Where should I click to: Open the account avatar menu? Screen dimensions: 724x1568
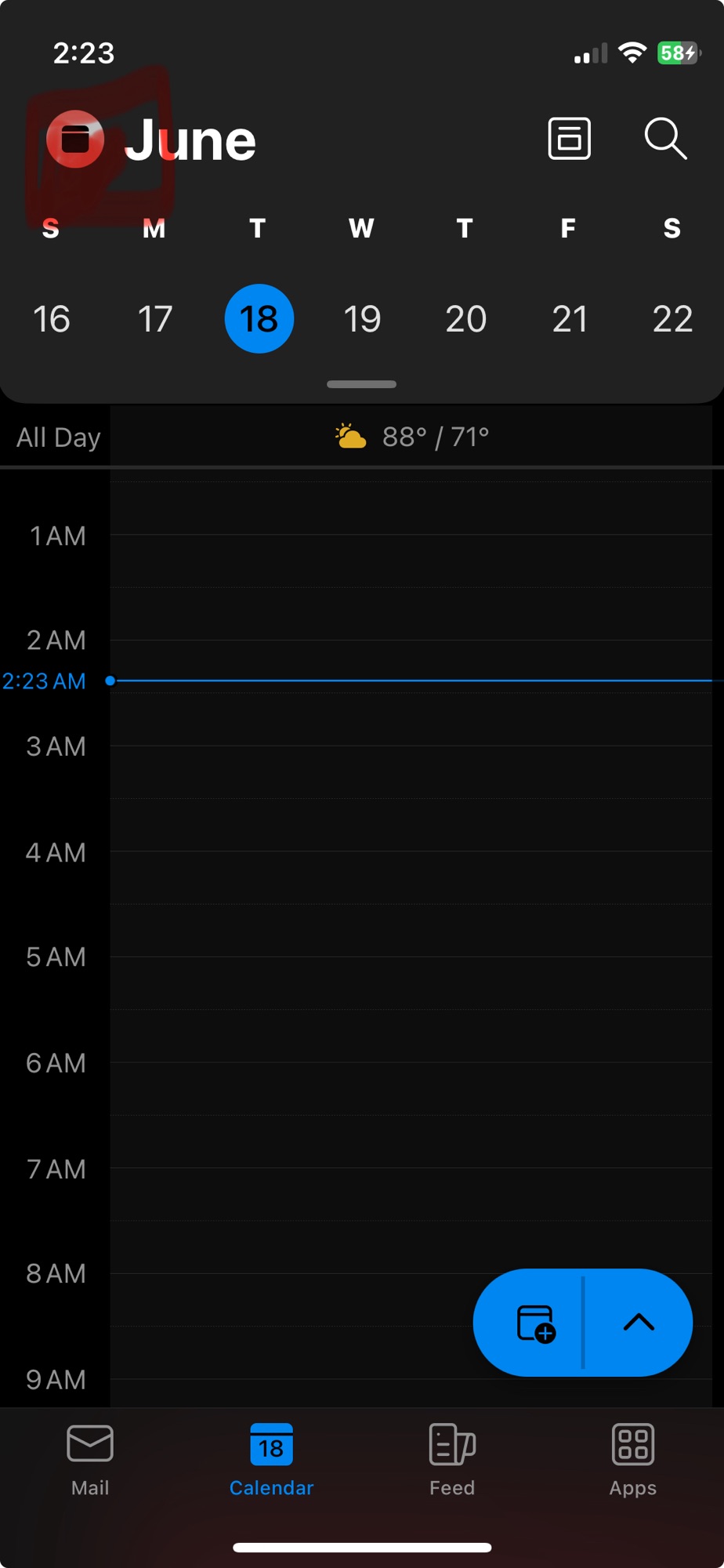[75, 140]
